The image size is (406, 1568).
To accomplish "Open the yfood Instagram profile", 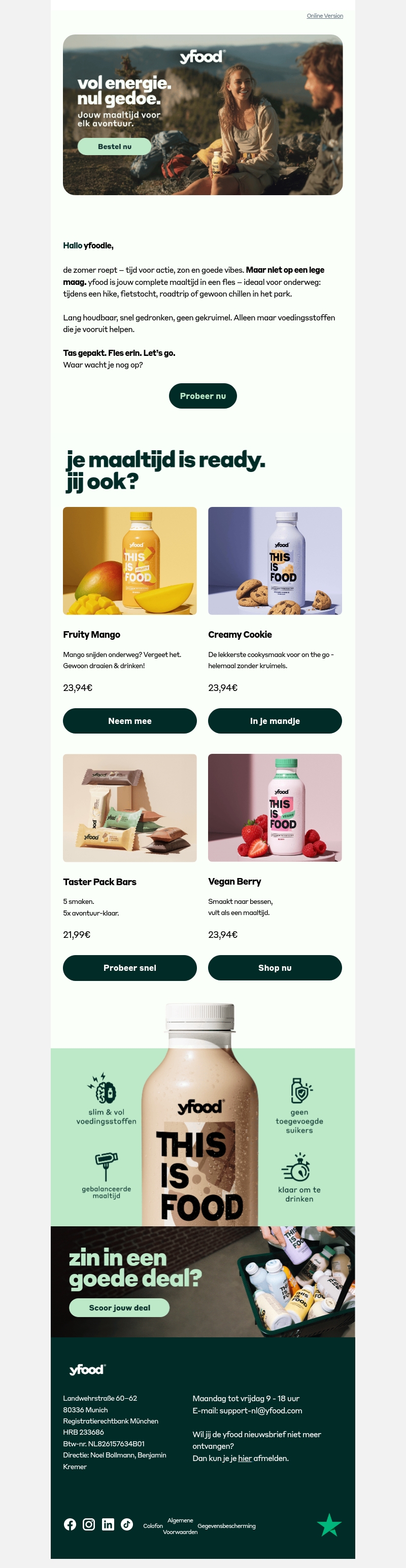I will pos(89,1524).
